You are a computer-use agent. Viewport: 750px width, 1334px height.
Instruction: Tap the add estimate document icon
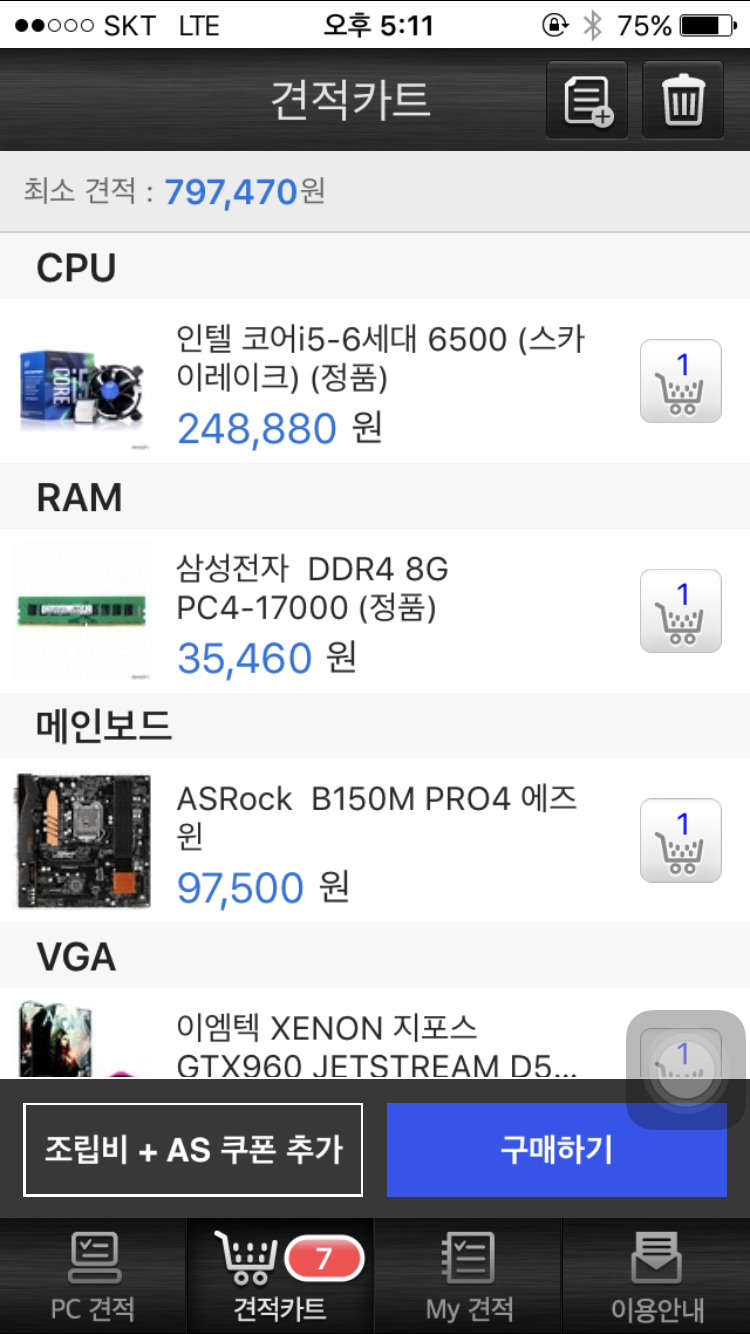point(587,100)
